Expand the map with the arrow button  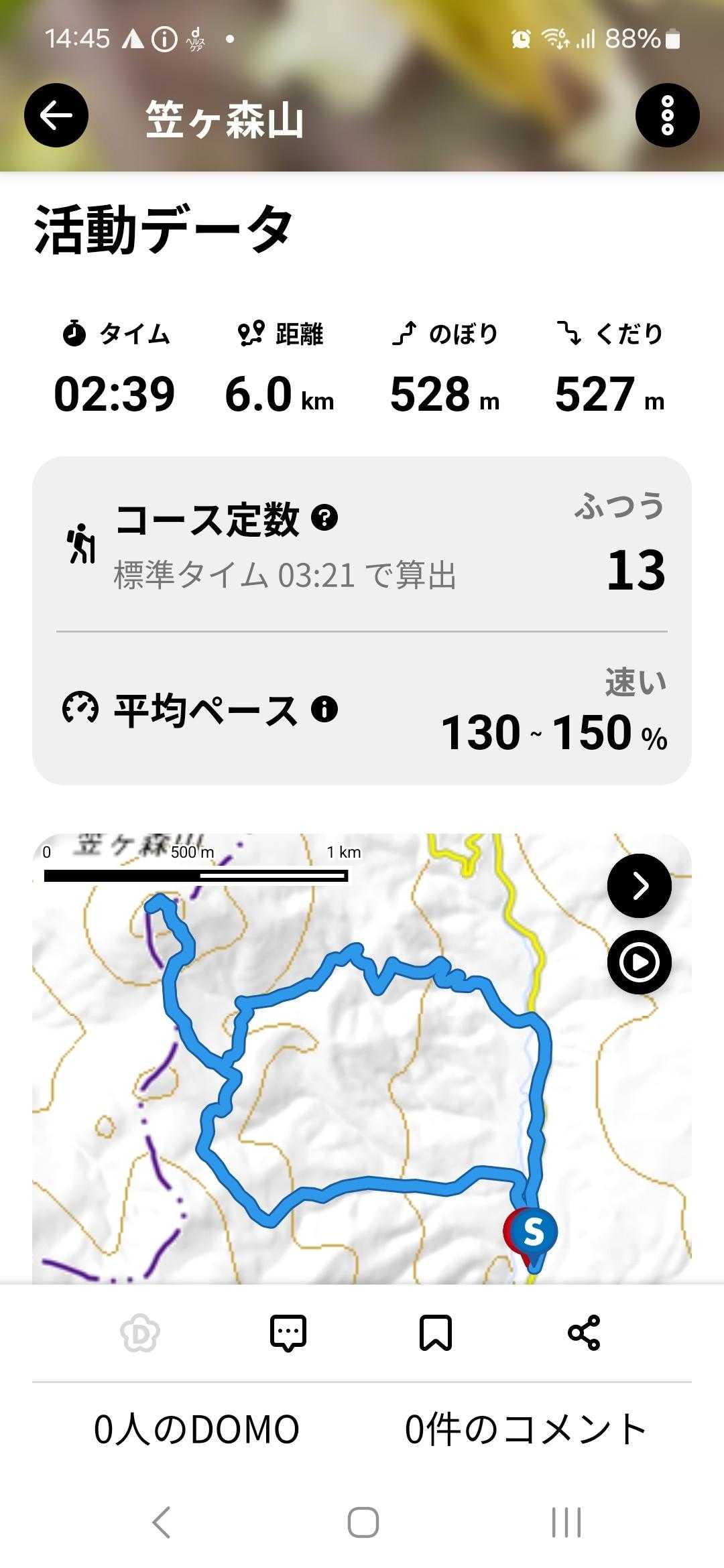639,886
